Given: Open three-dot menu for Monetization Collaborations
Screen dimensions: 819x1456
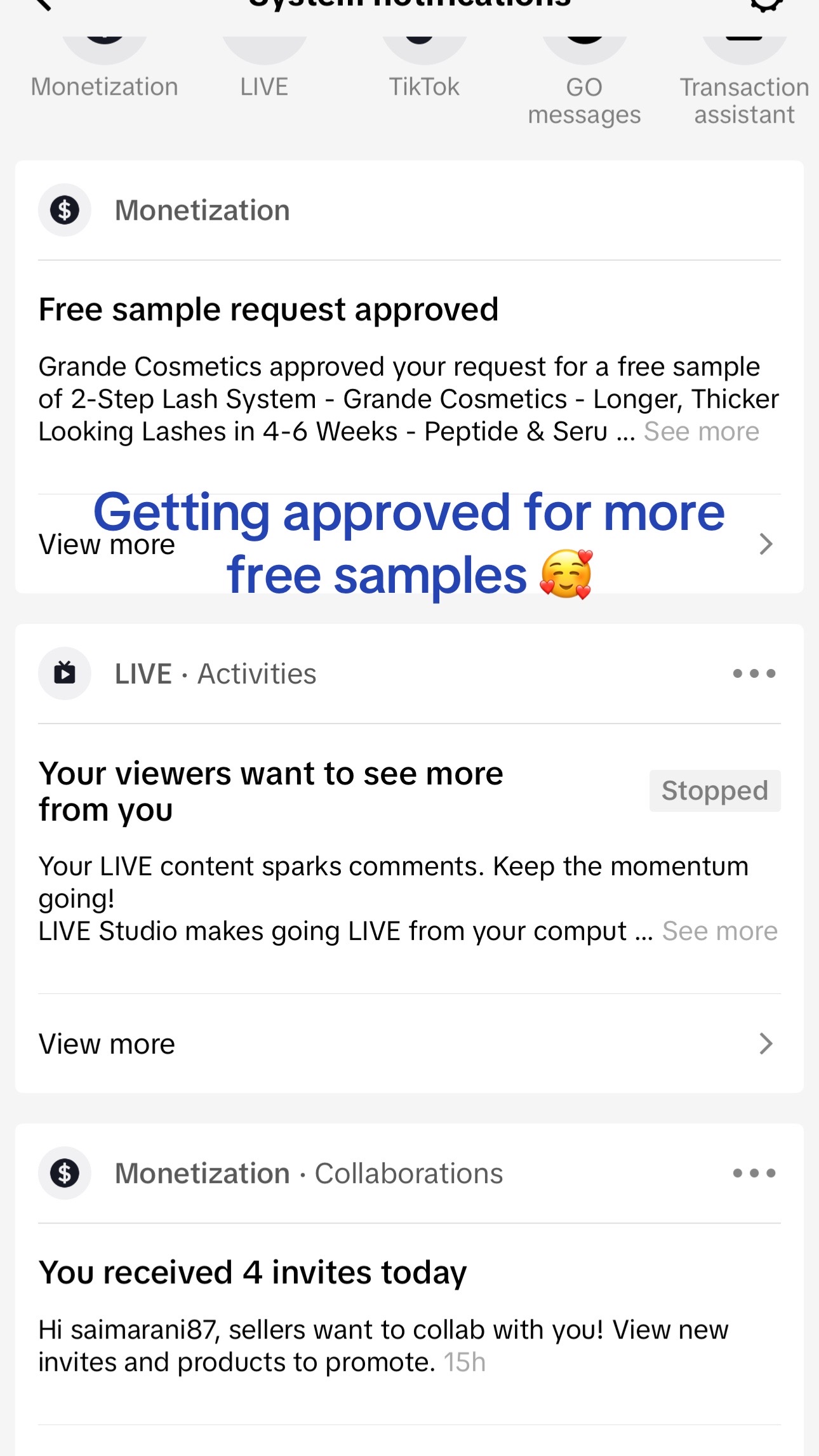Looking at the screenshot, I should (x=754, y=1173).
